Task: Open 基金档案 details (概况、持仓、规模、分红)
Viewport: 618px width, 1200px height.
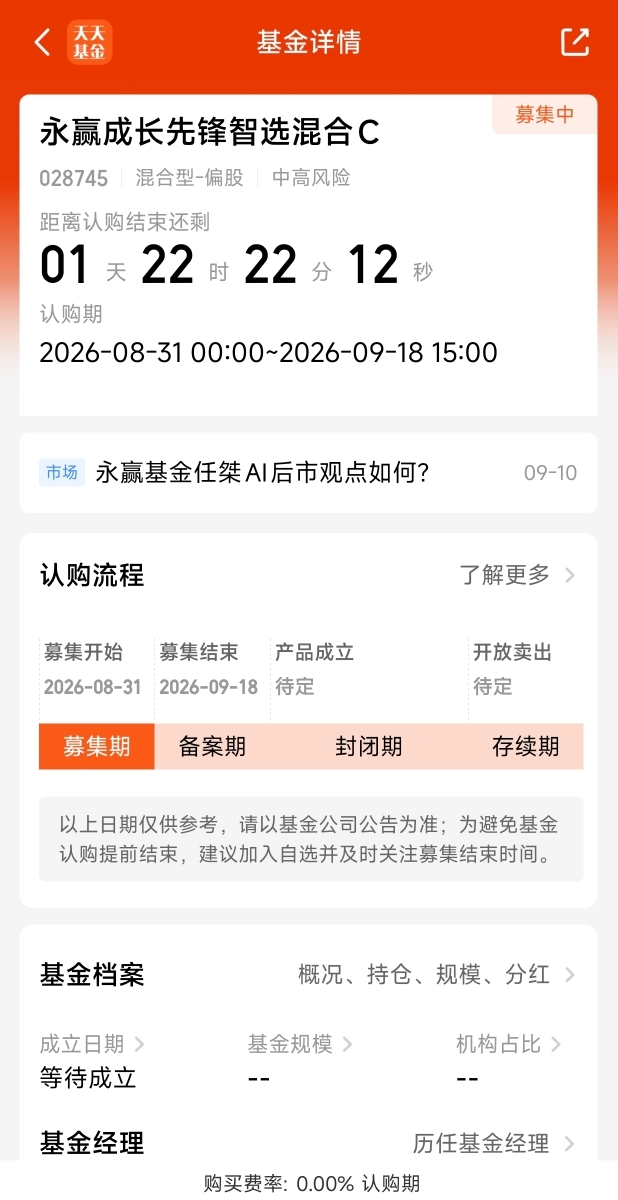Action: pyautogui.click(x=437, y=975)
